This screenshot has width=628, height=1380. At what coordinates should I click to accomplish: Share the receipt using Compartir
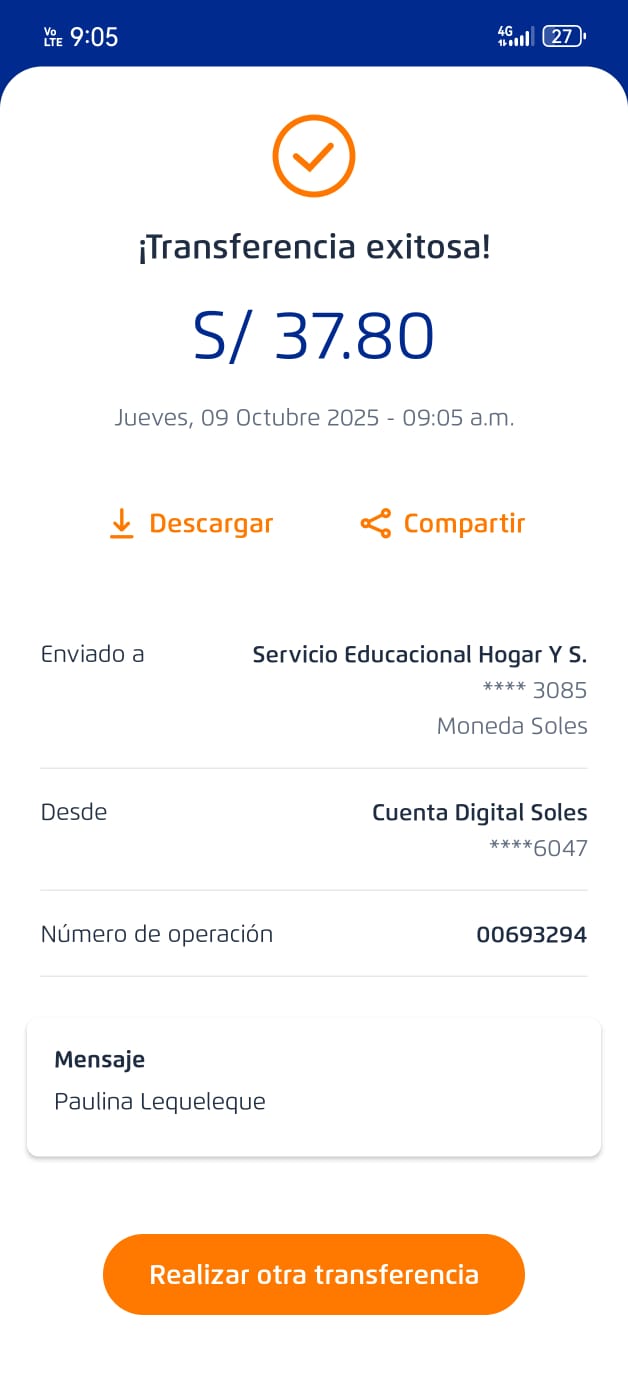[x=443, y=523]
